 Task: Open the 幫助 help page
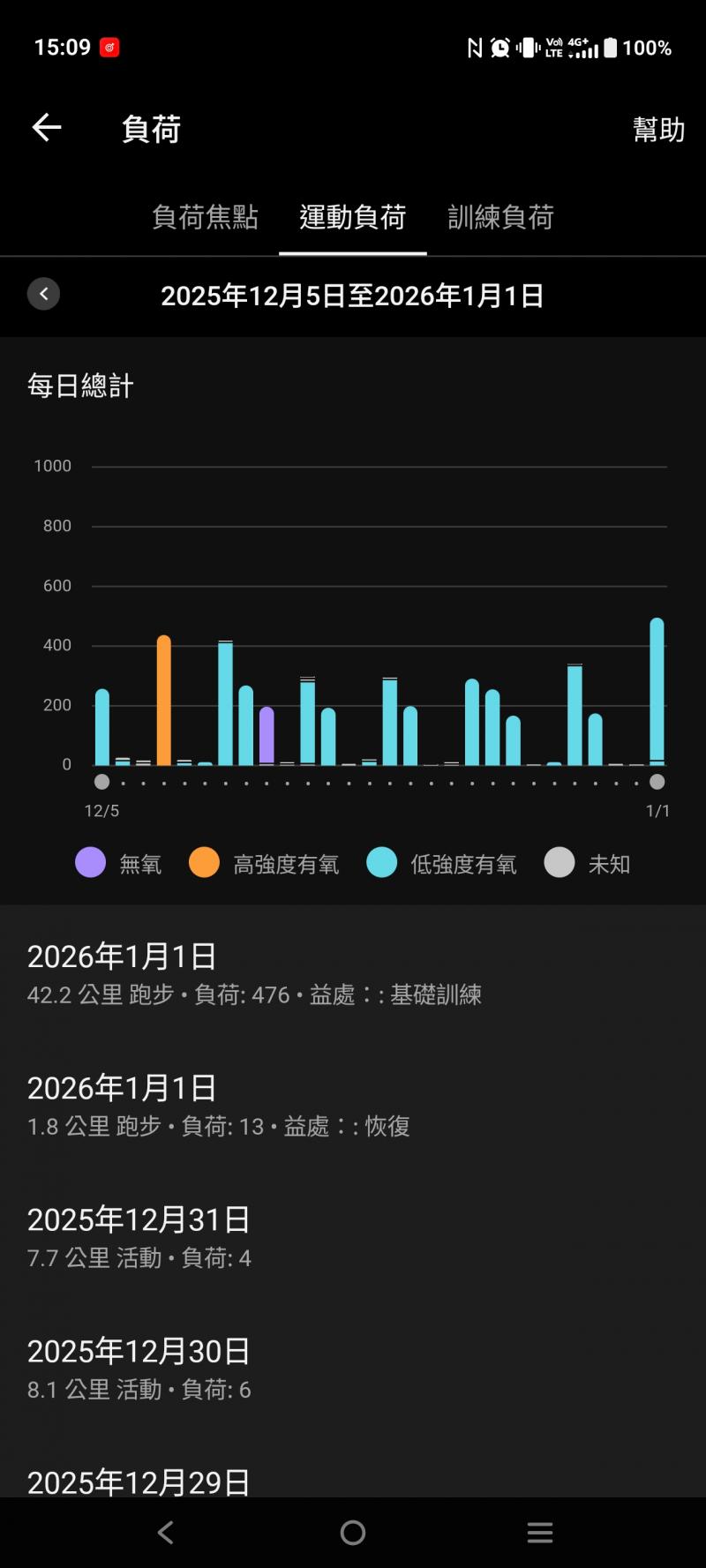click(x=658, y=130)
